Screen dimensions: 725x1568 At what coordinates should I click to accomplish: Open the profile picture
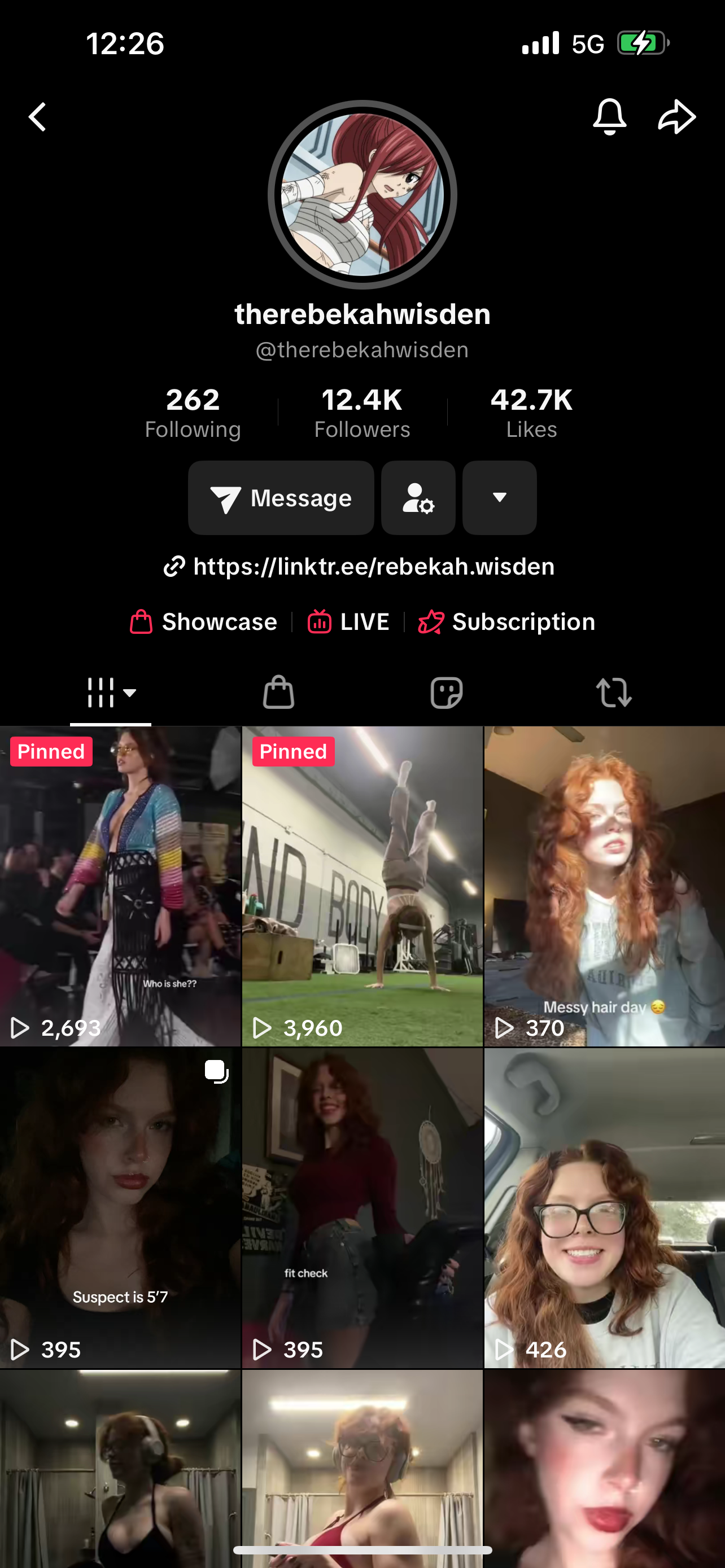click(362, 195)
